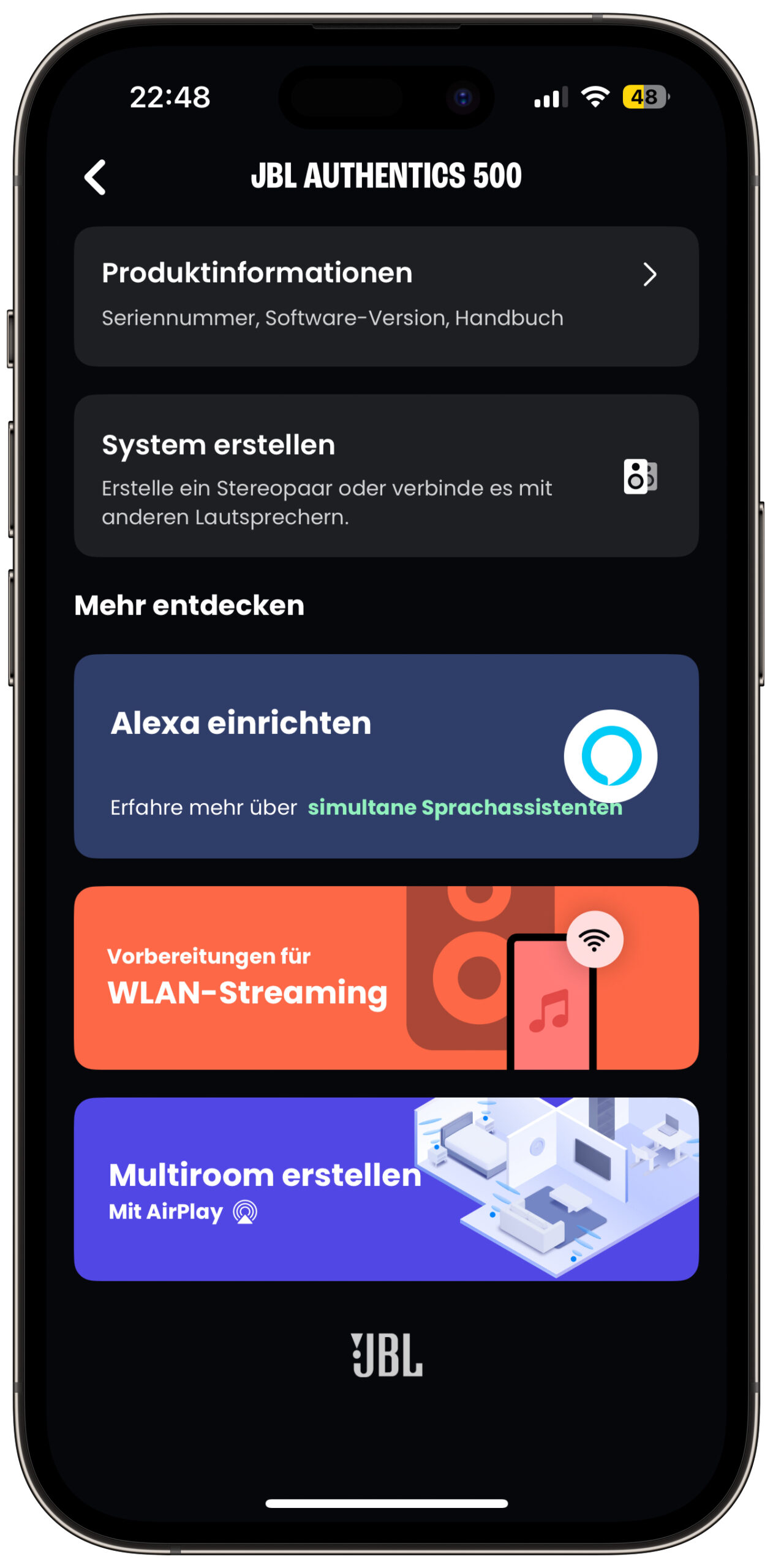Go back using the arrow
Viewport: 773px width, 1568px height.
95,177
